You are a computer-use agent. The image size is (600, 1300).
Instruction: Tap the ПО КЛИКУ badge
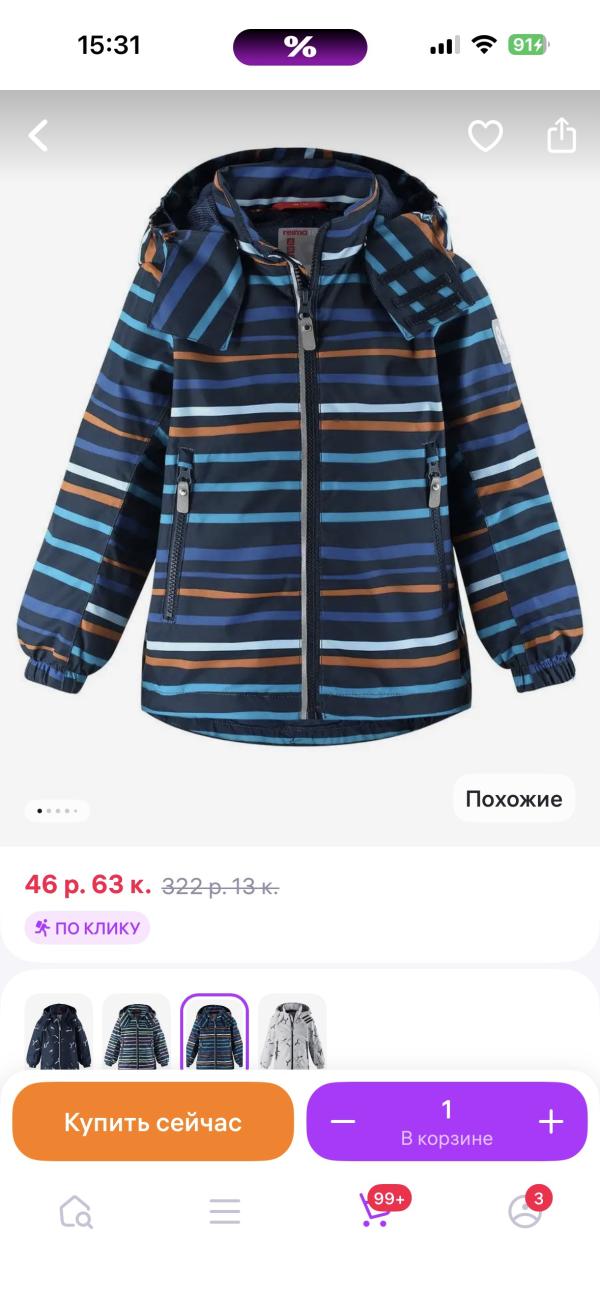(87, 928)
